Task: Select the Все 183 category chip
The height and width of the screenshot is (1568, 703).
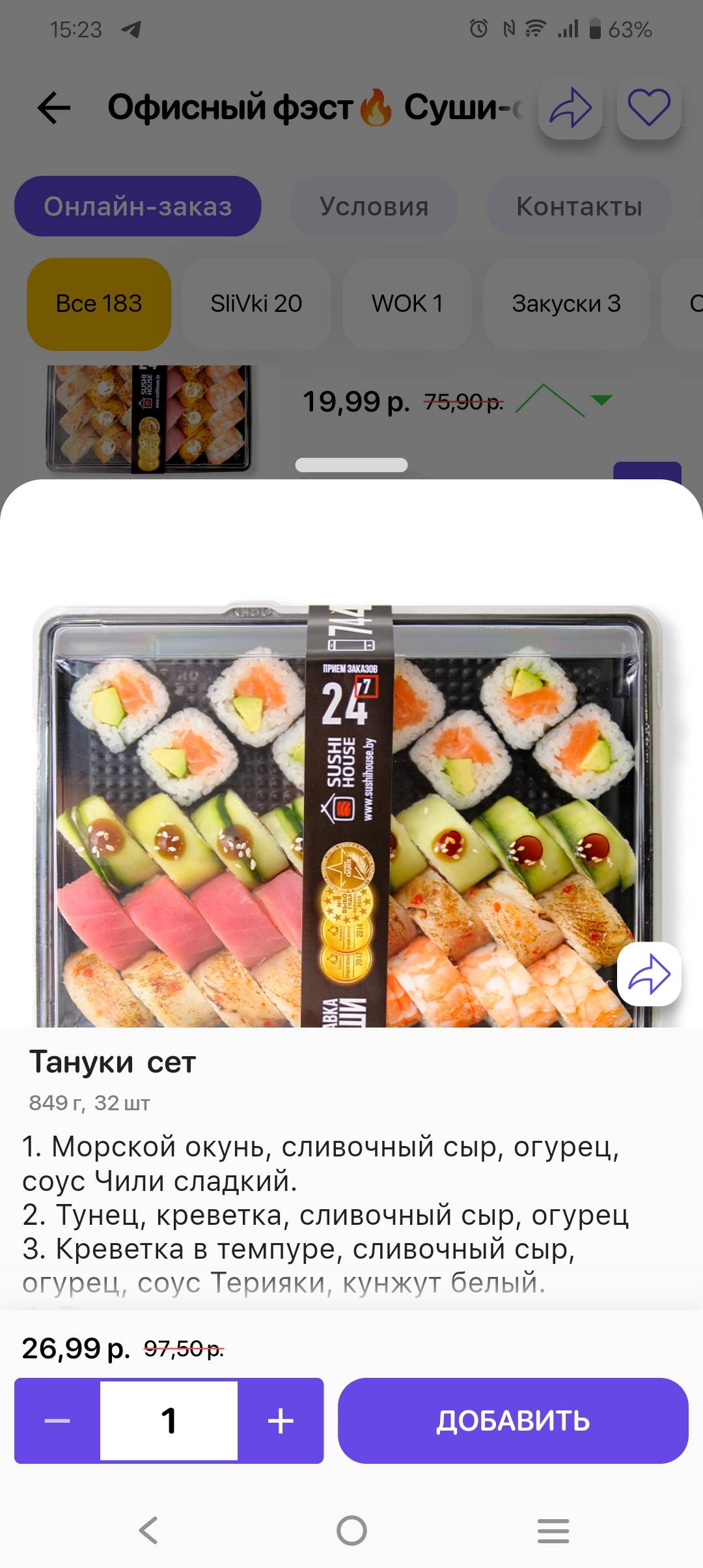Action: point(99,303)
